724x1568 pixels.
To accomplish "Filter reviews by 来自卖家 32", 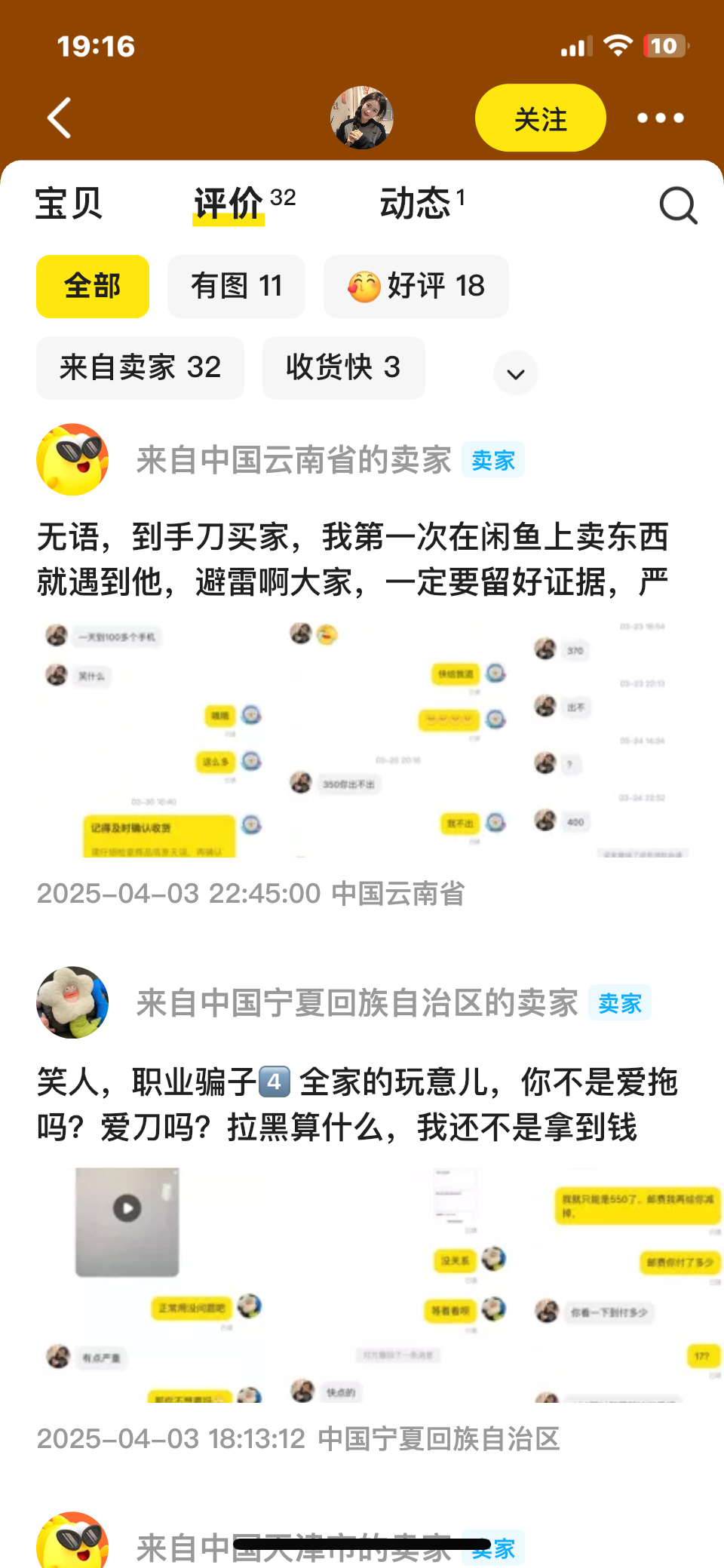I will point(140,368).
